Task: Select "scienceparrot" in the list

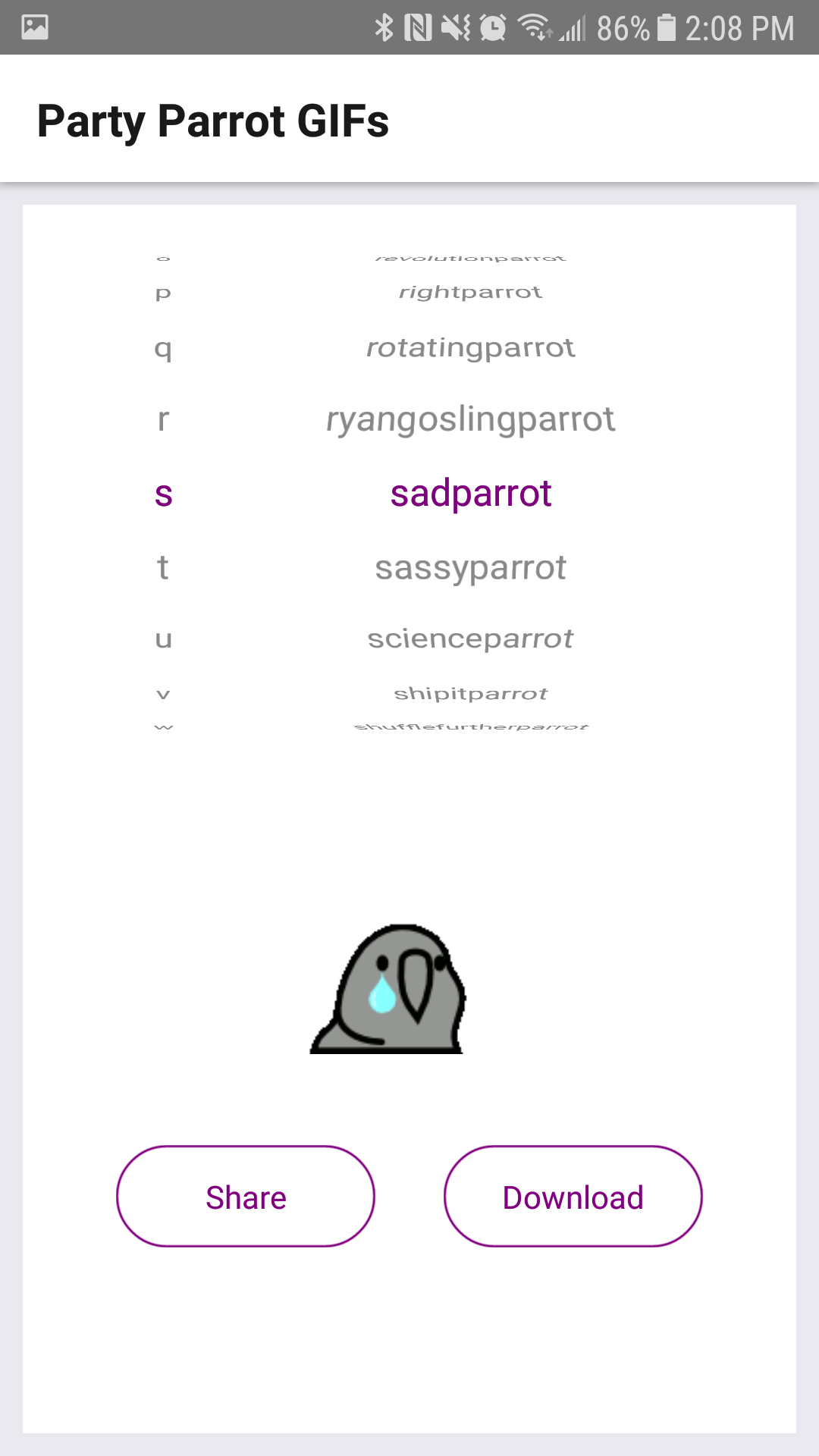Action: click(x=470, y=638)
